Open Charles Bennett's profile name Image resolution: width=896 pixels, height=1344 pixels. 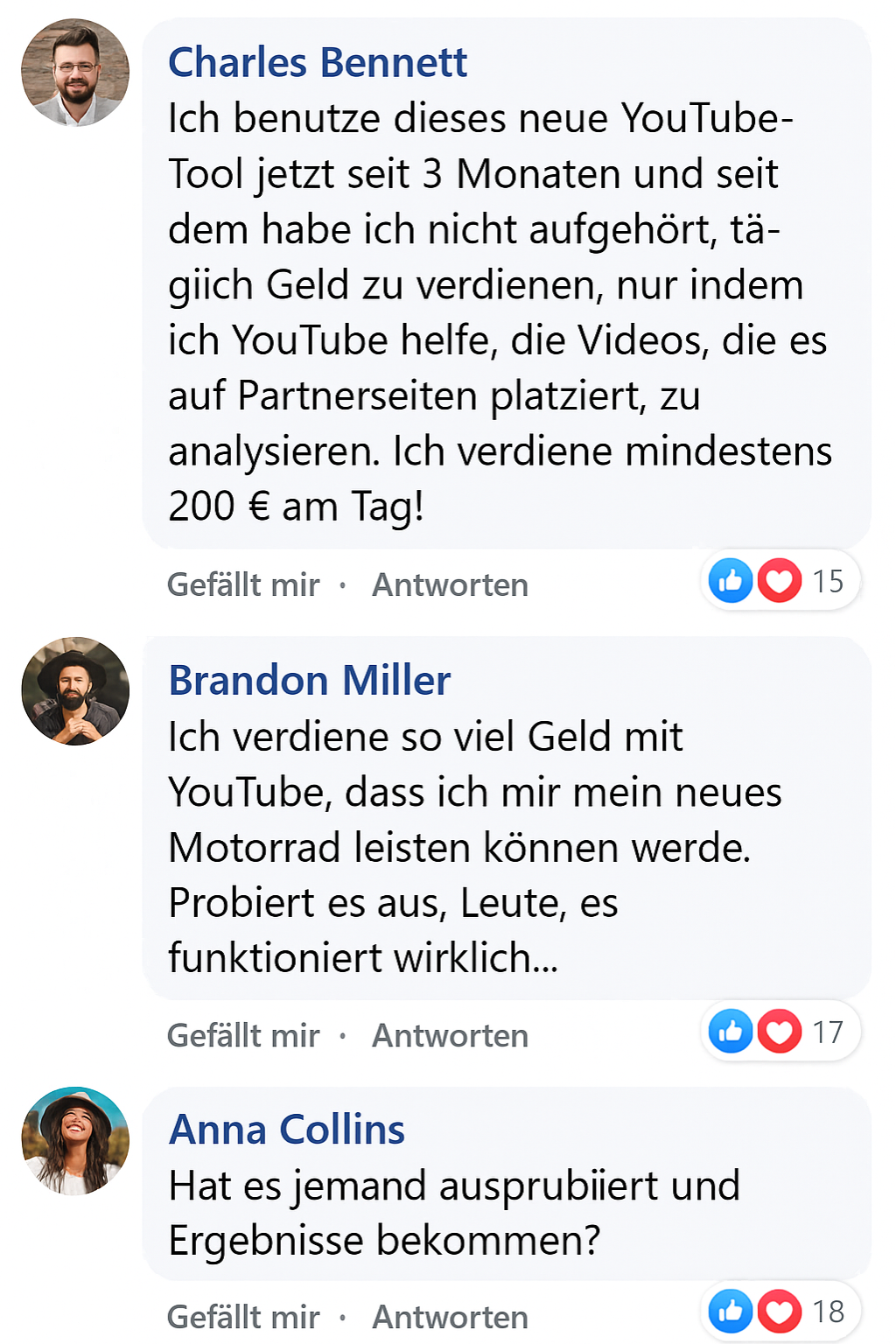[318, 63]
